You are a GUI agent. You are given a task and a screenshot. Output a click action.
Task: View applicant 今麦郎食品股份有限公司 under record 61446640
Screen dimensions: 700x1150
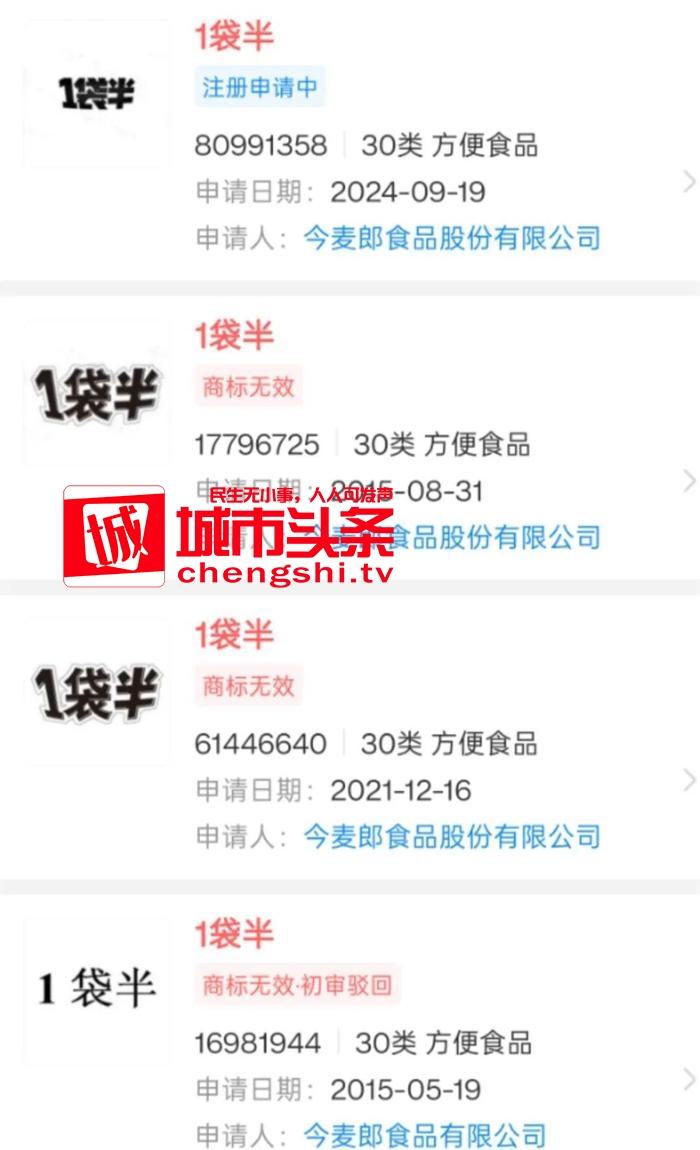click(451, 836)
